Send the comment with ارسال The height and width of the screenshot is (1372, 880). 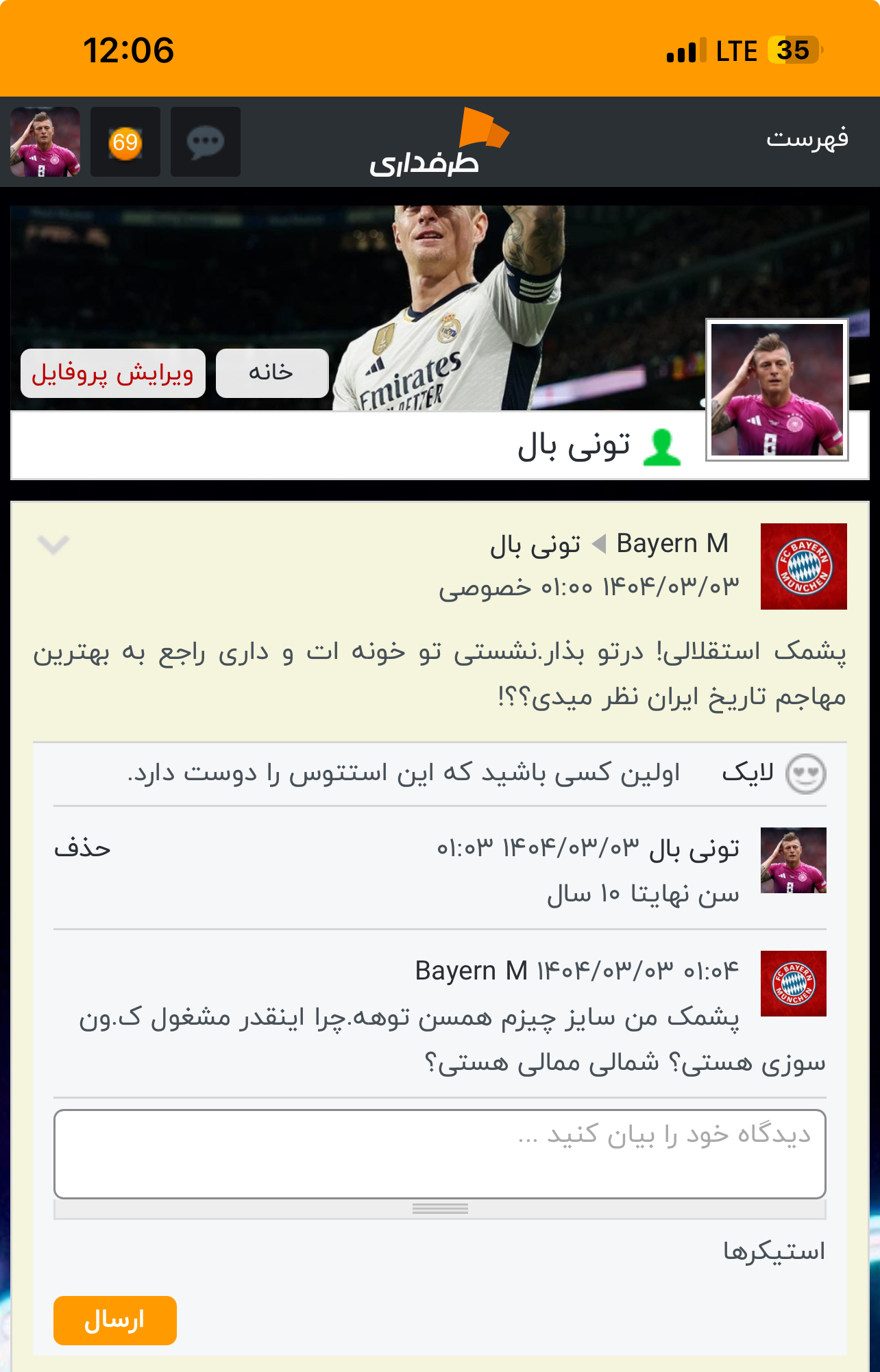point(114,1320)
